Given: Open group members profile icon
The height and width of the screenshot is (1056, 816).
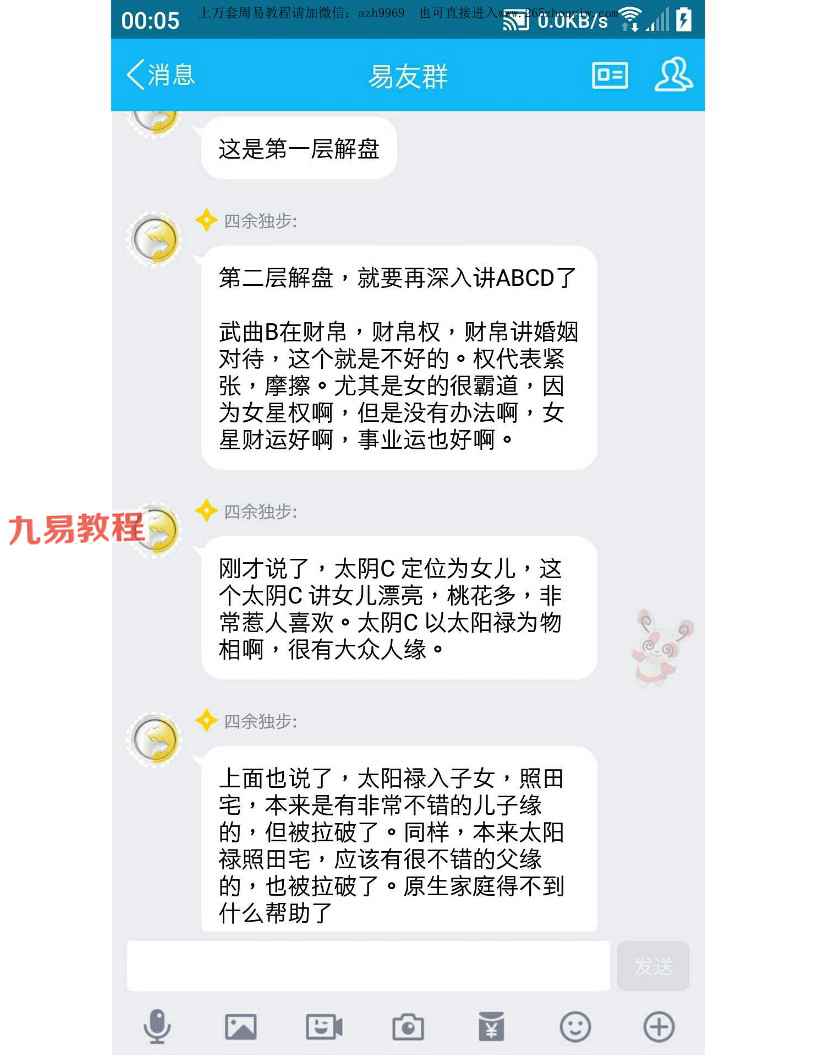Looking at the screenshot, I should coord(673,75).
